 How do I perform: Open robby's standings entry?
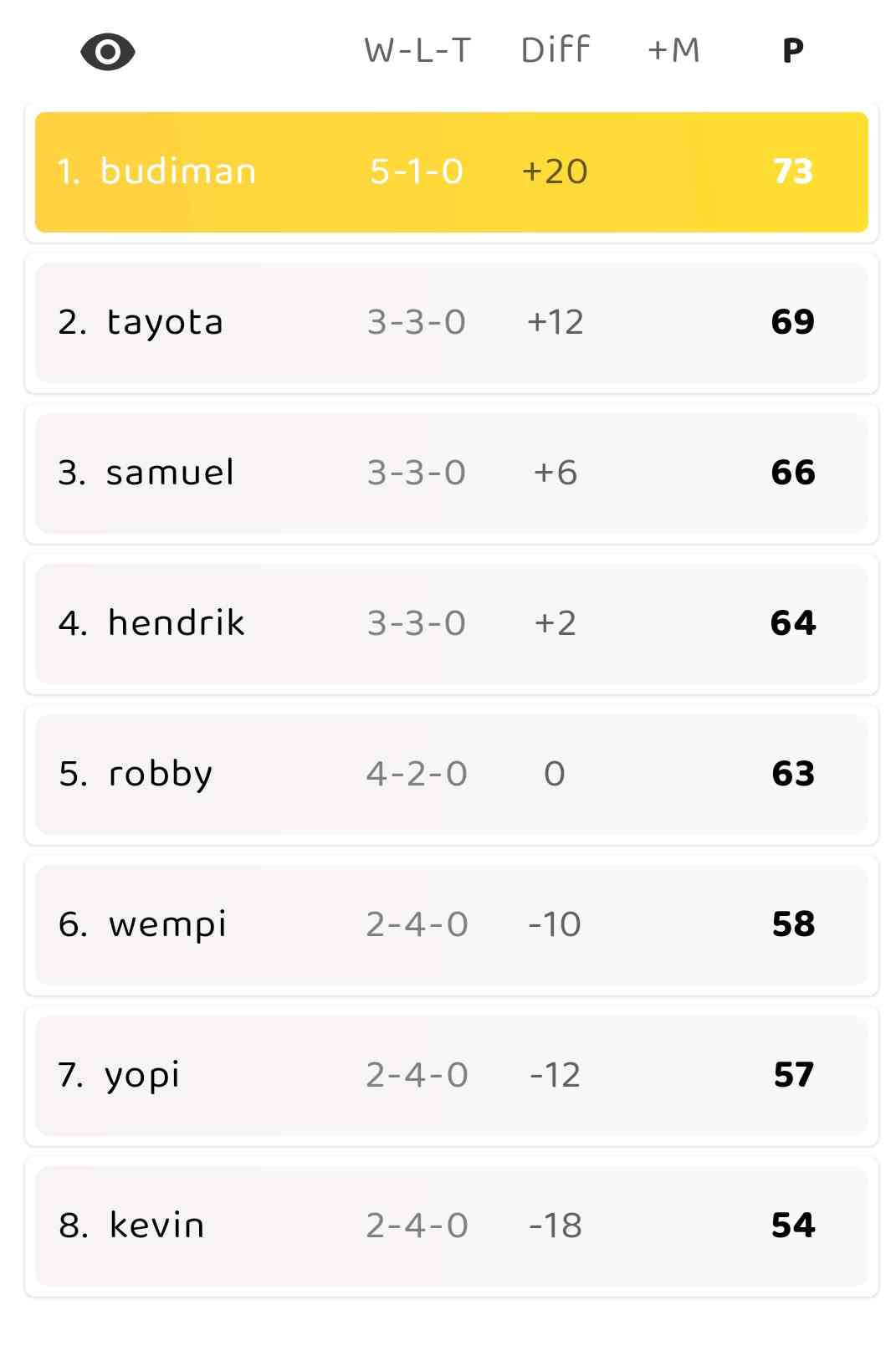pyautogui.click(x=451, y=775)
